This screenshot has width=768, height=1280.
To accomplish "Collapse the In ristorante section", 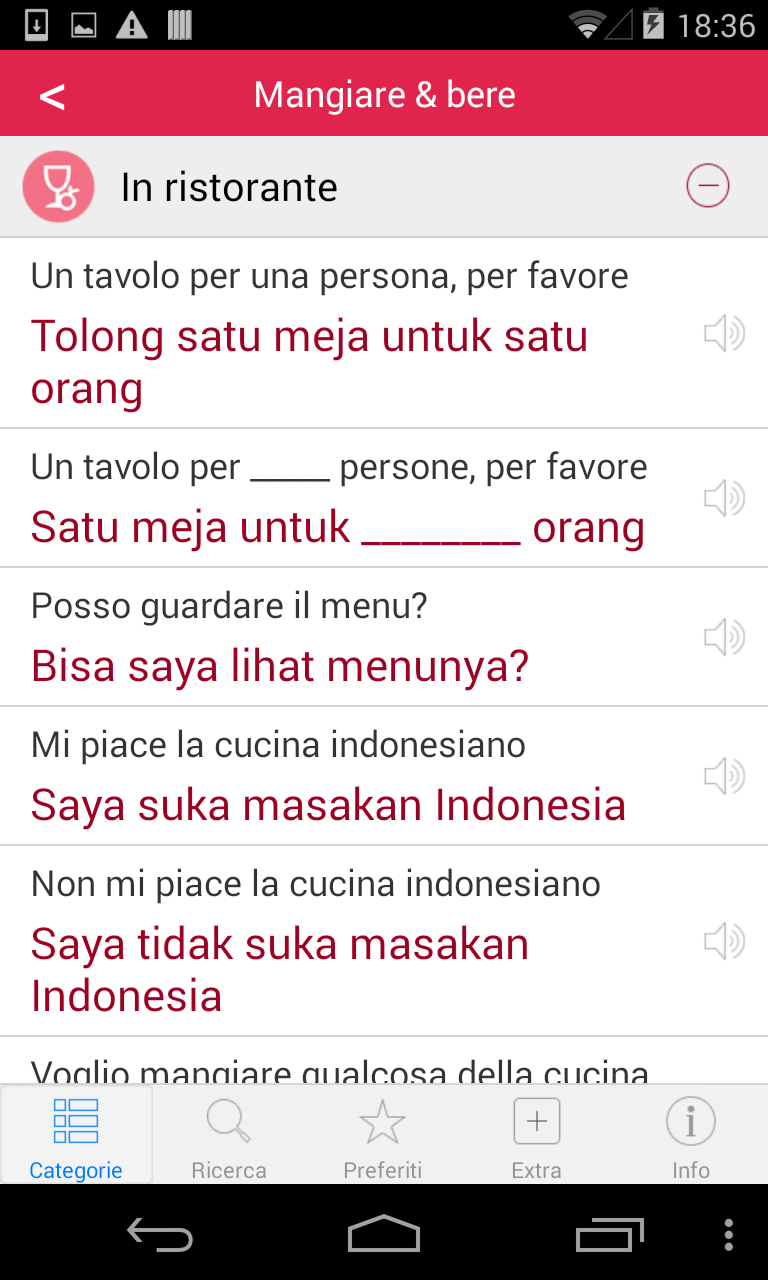I will (707, 186).
